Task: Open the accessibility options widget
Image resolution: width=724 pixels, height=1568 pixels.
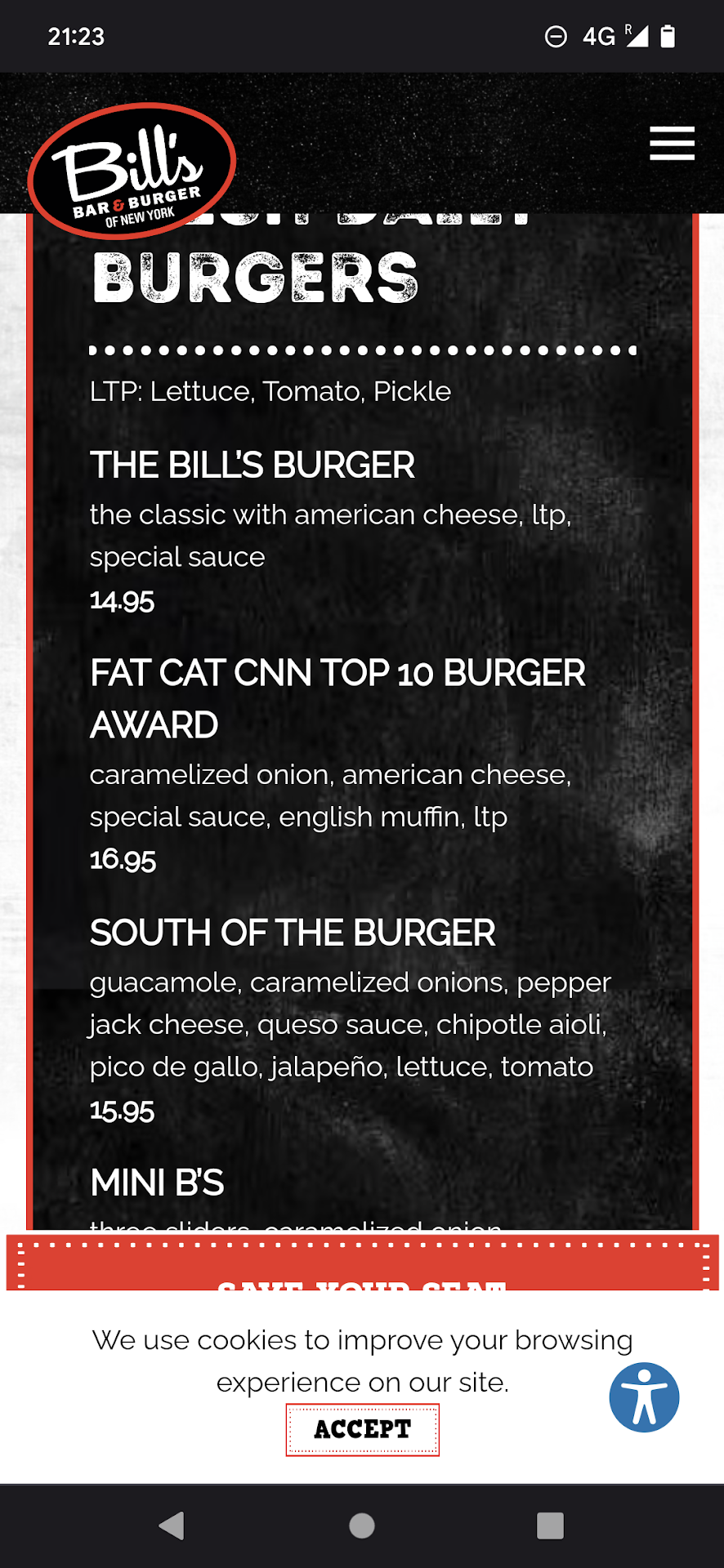Action: point(644,1397)
